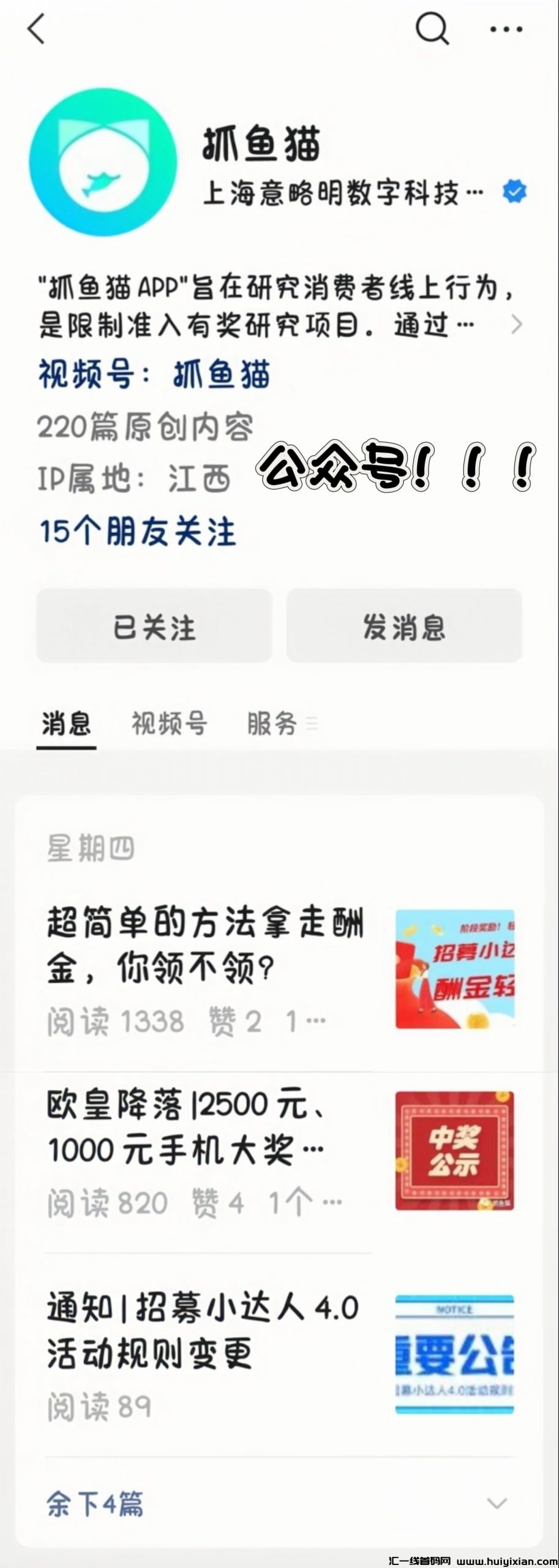
Task: Send a message via 发消息
Action: pyautogui.click(x=404, y=626)
